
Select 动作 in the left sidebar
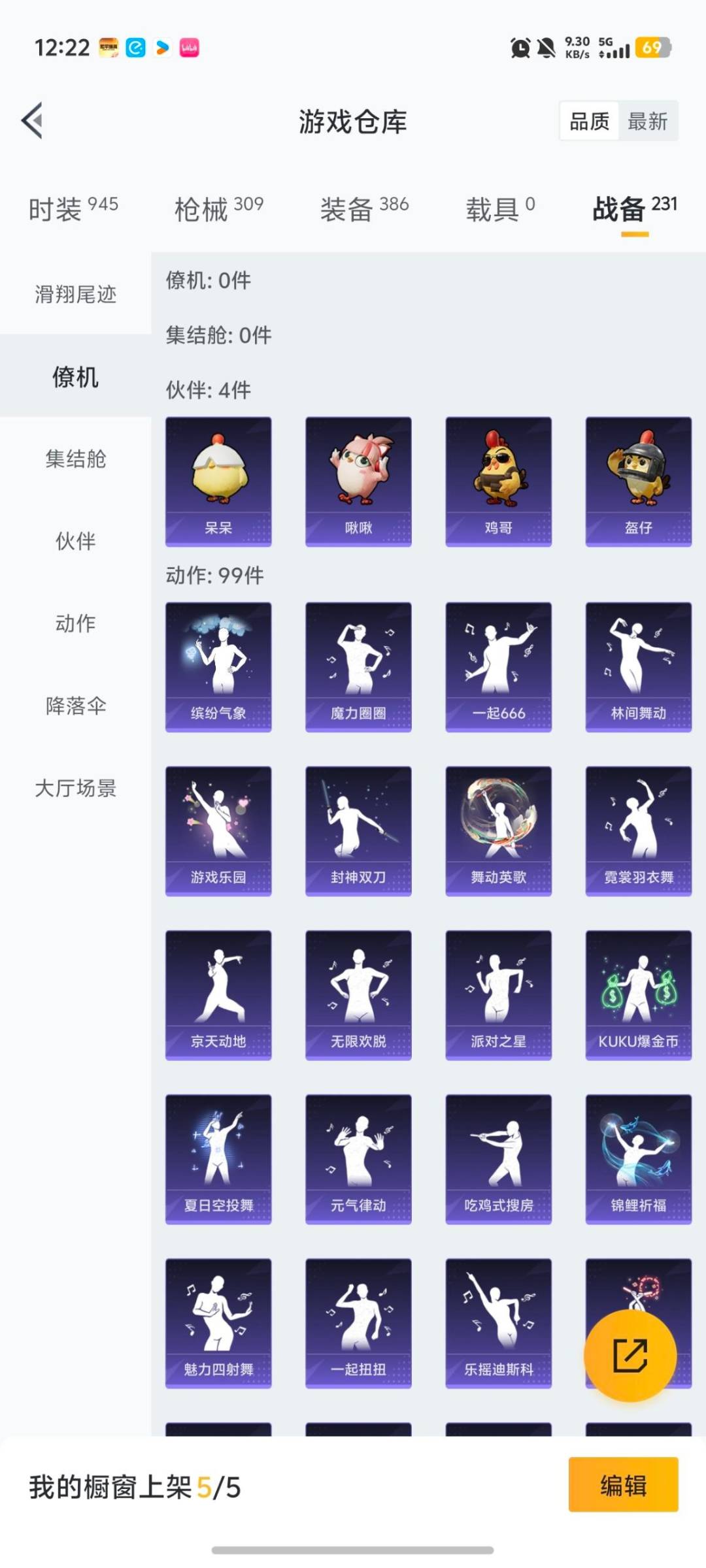coord(74,624)
